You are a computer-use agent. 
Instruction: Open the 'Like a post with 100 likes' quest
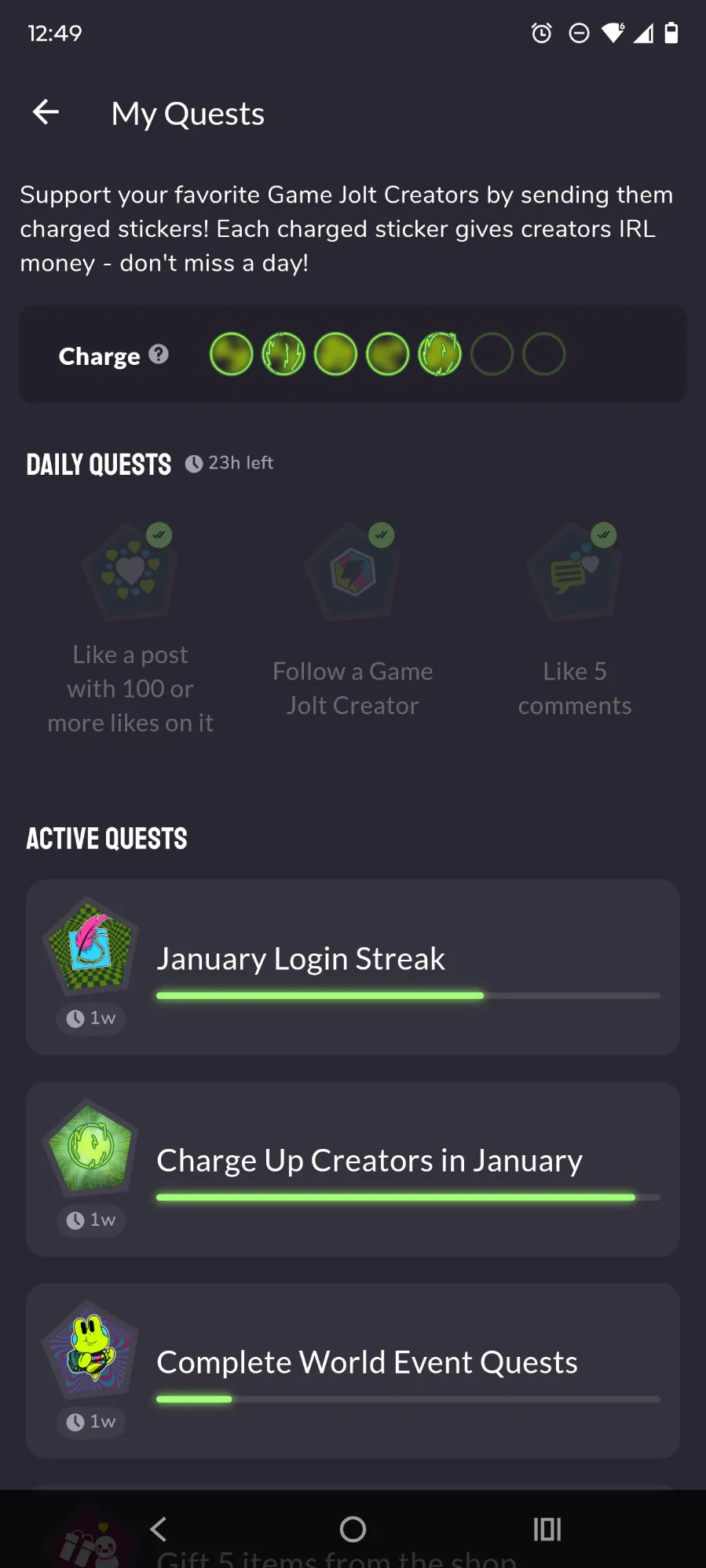130,628
